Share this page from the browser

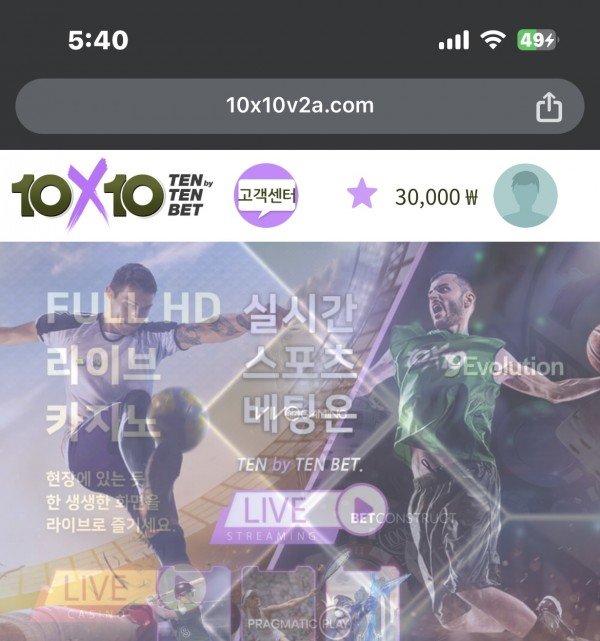tap(549, 106)
